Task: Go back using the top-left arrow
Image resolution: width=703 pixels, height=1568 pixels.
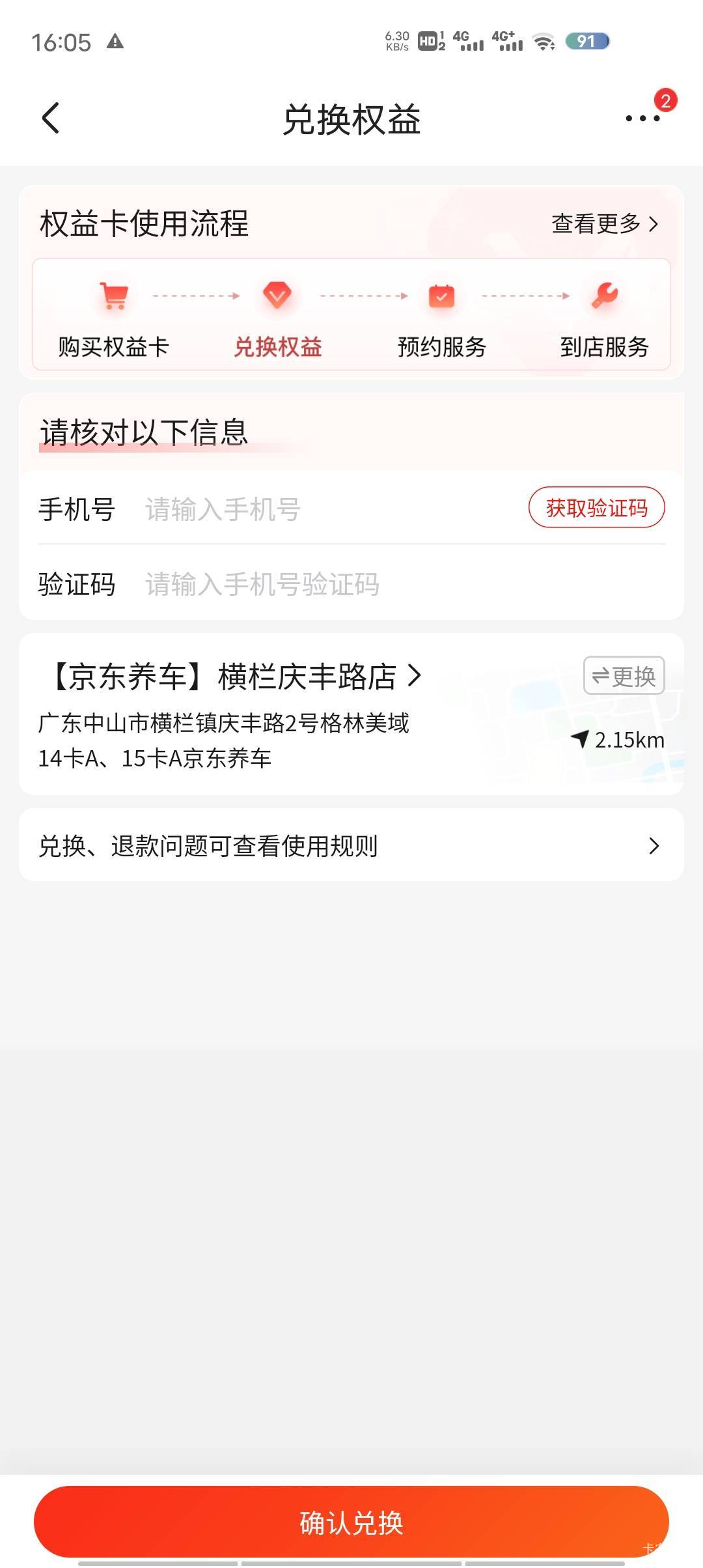Action: (x=51, y=119)
